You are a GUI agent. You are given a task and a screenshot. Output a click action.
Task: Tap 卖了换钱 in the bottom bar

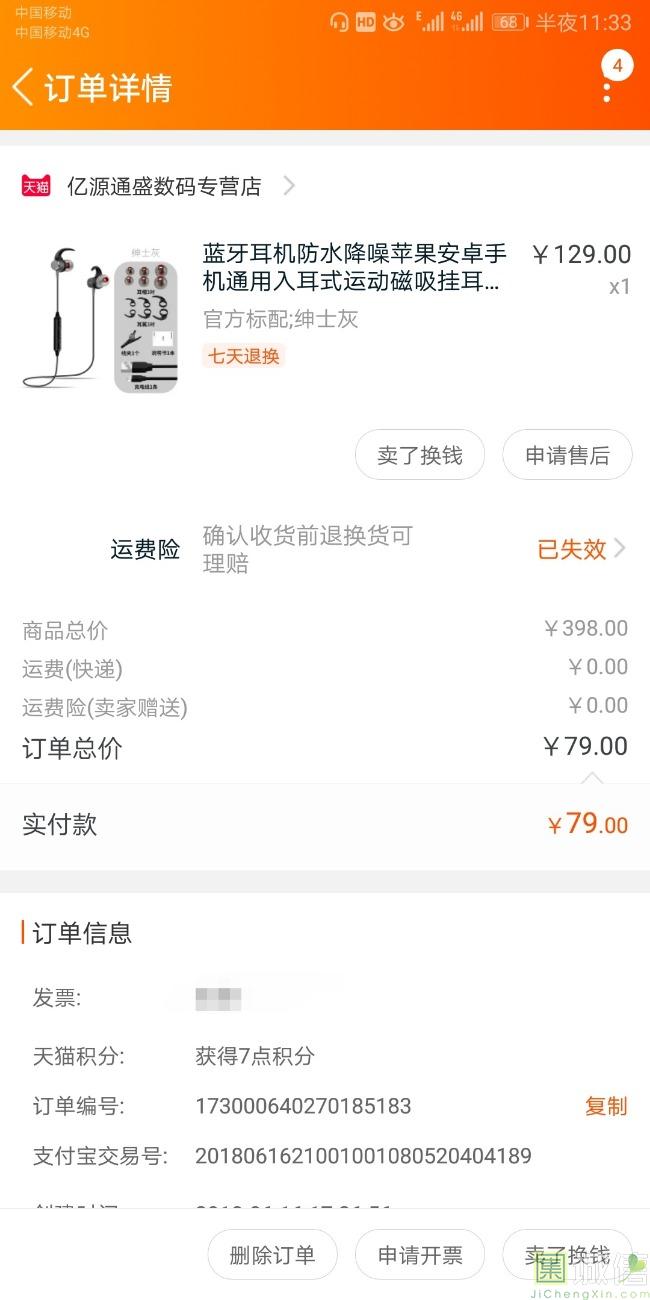click(x=567, y=1255)
